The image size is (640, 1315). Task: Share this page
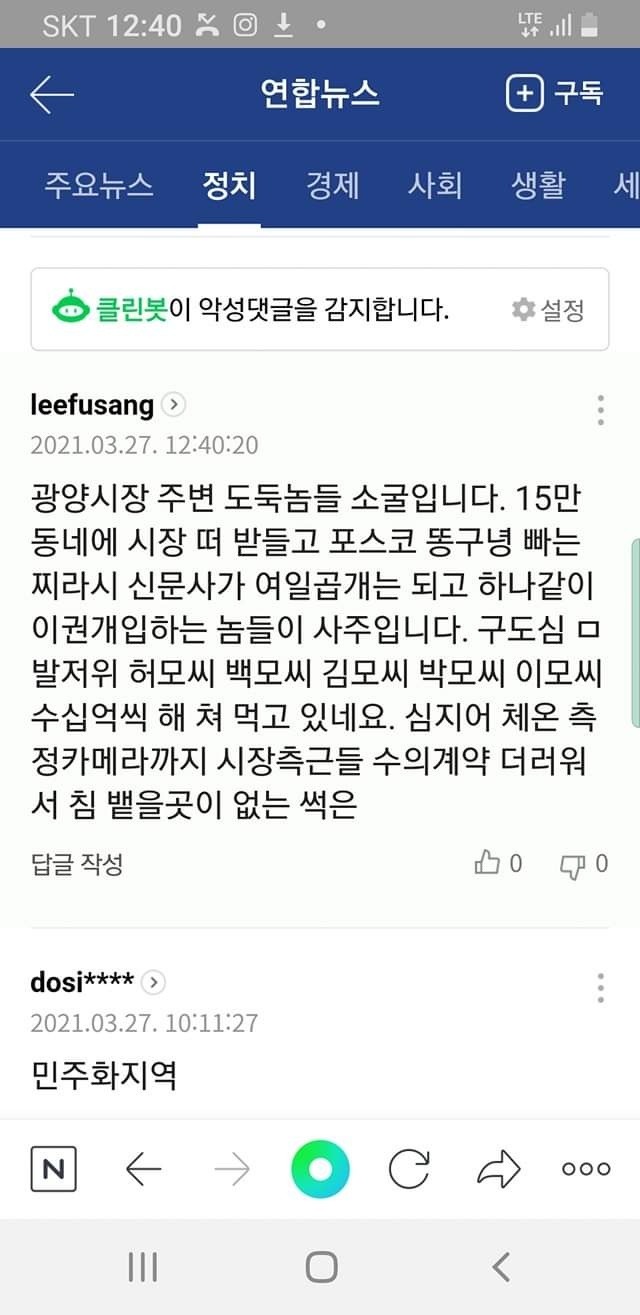[498, 1168]
